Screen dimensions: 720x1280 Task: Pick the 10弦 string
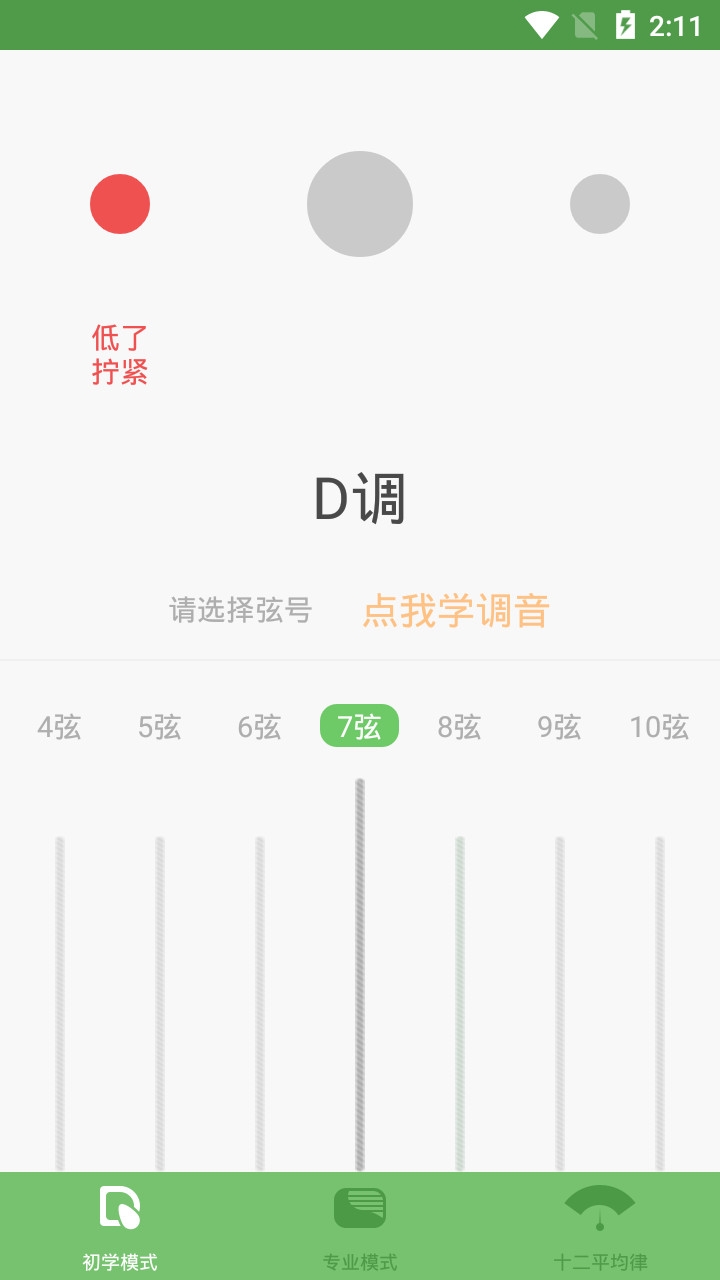tap(659, 727)
